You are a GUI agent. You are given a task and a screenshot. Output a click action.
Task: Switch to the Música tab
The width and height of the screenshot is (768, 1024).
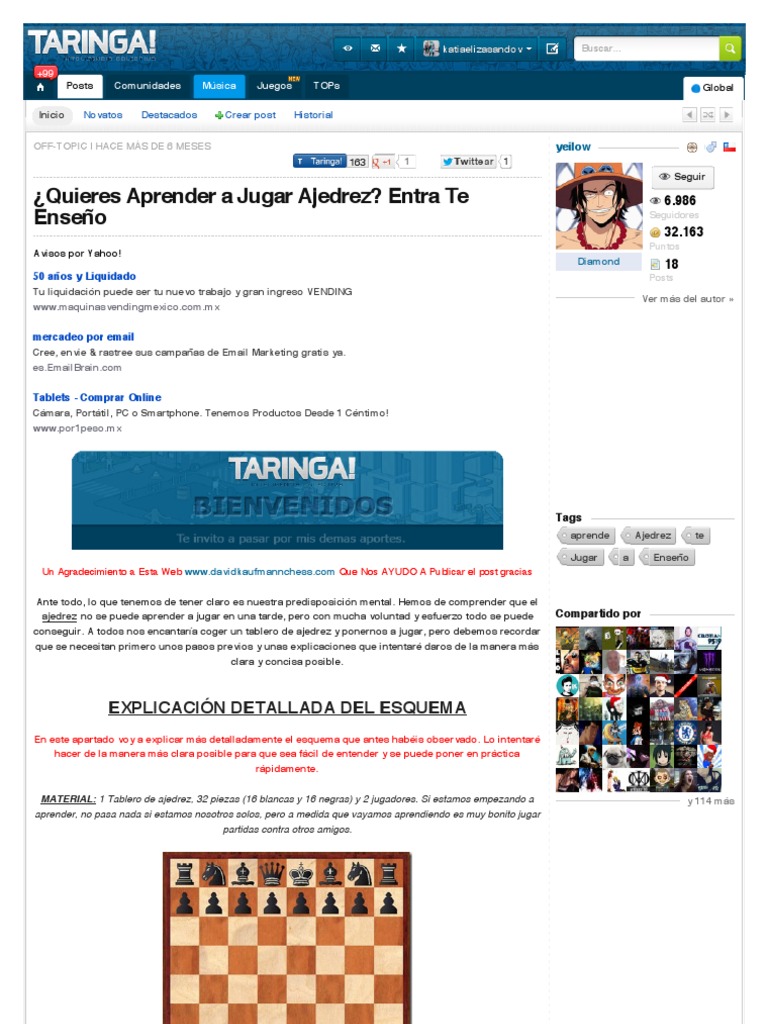pyautogui.click(x=219, y=86)
